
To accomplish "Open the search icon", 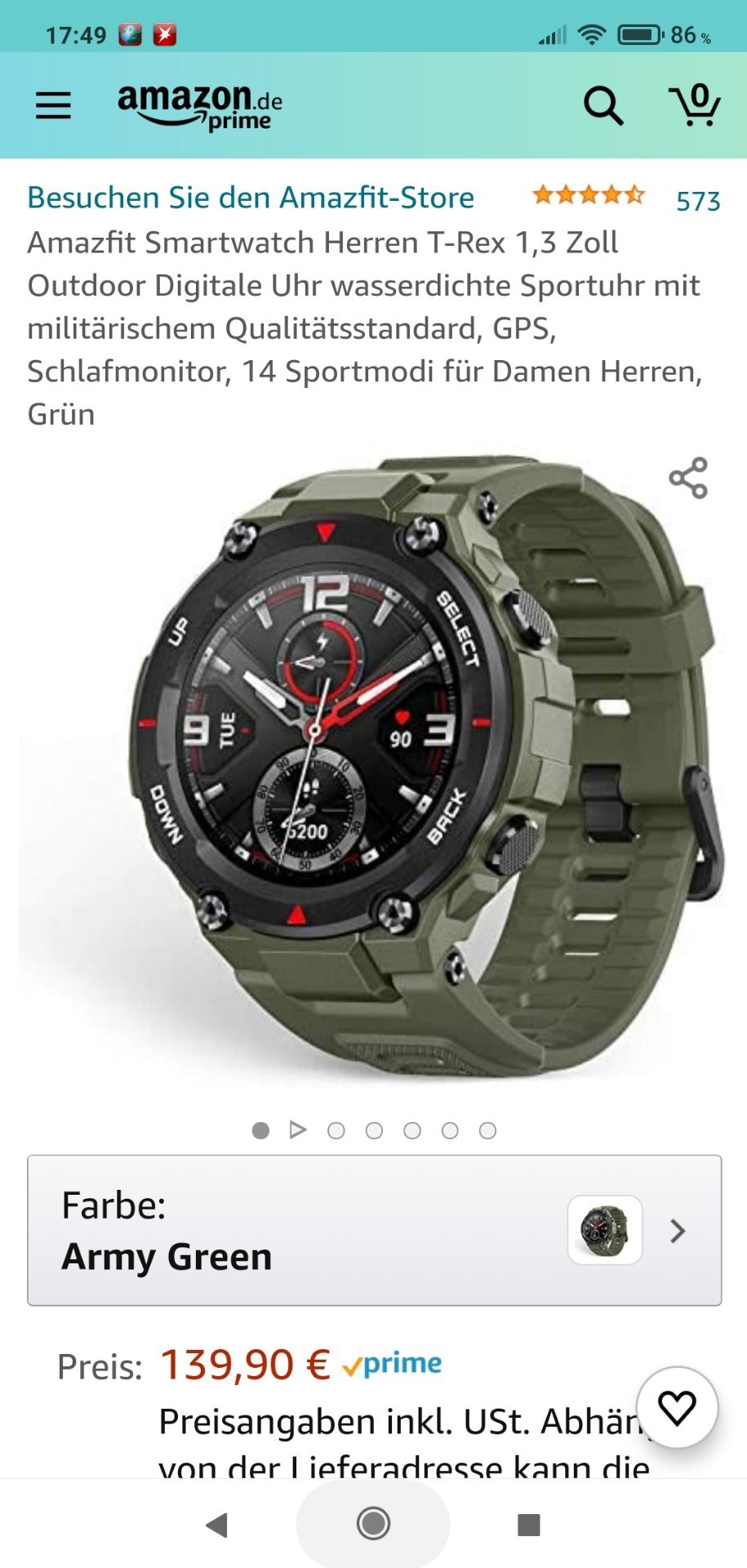I will pos(603,105).
